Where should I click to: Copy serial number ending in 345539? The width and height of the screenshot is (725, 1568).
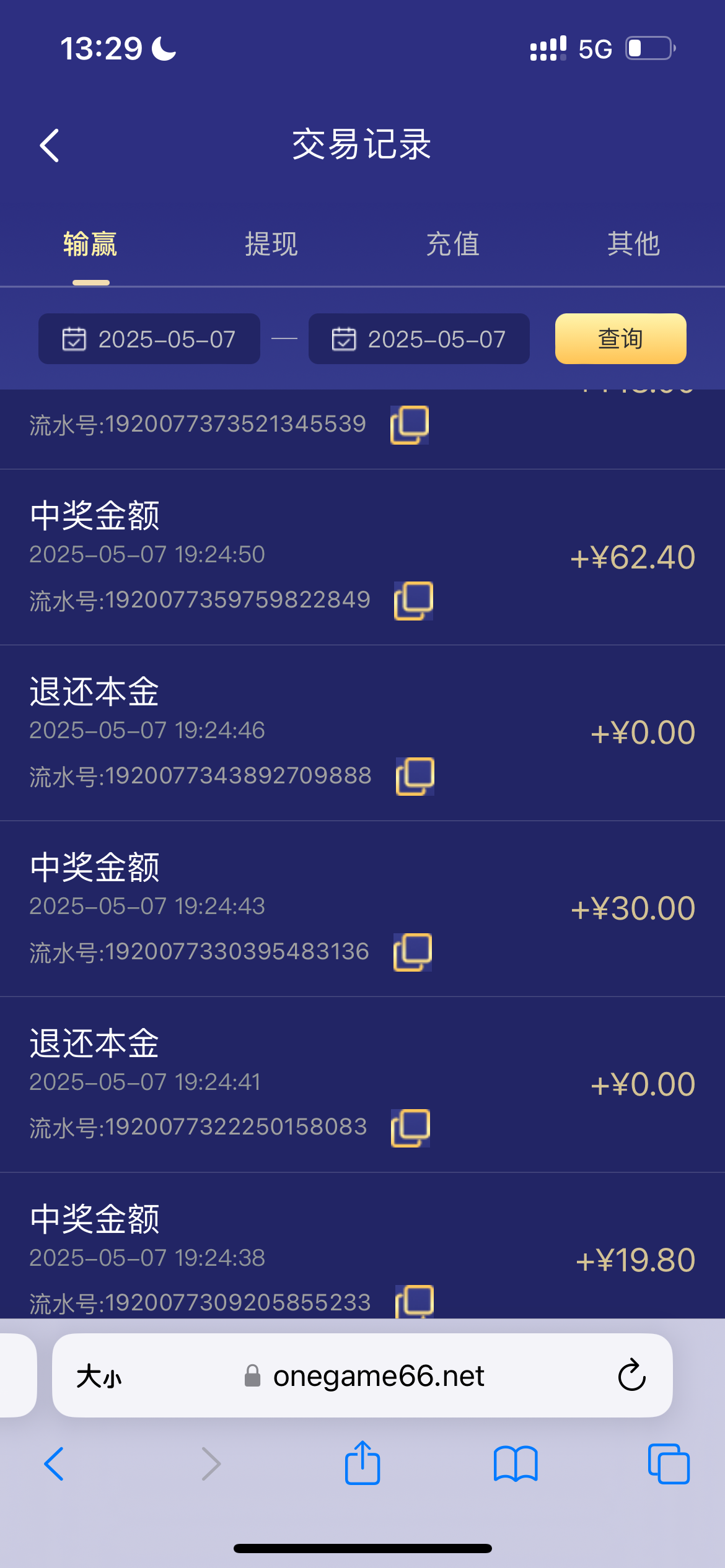click(x=410, y=425)
